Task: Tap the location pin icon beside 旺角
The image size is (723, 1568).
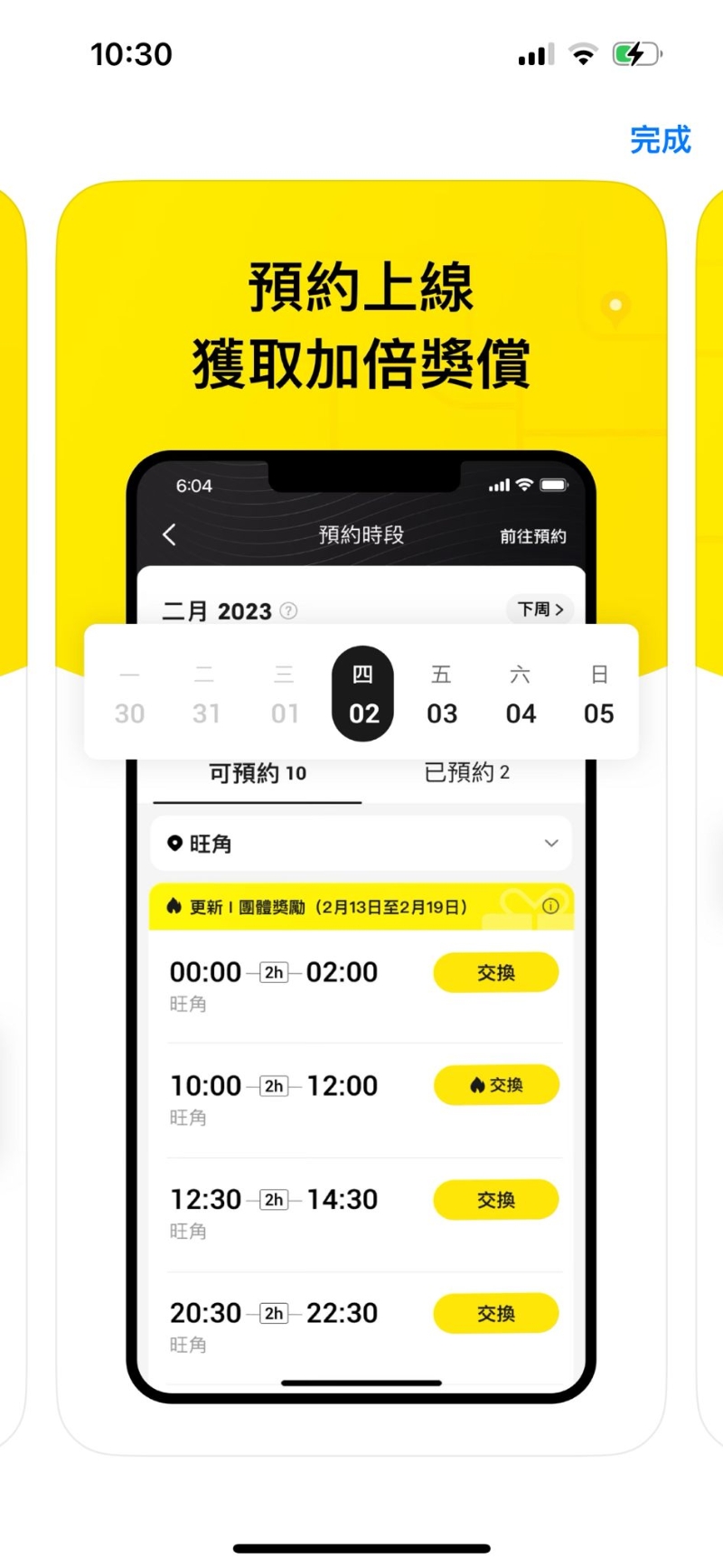Action: [x=174, y=843]
